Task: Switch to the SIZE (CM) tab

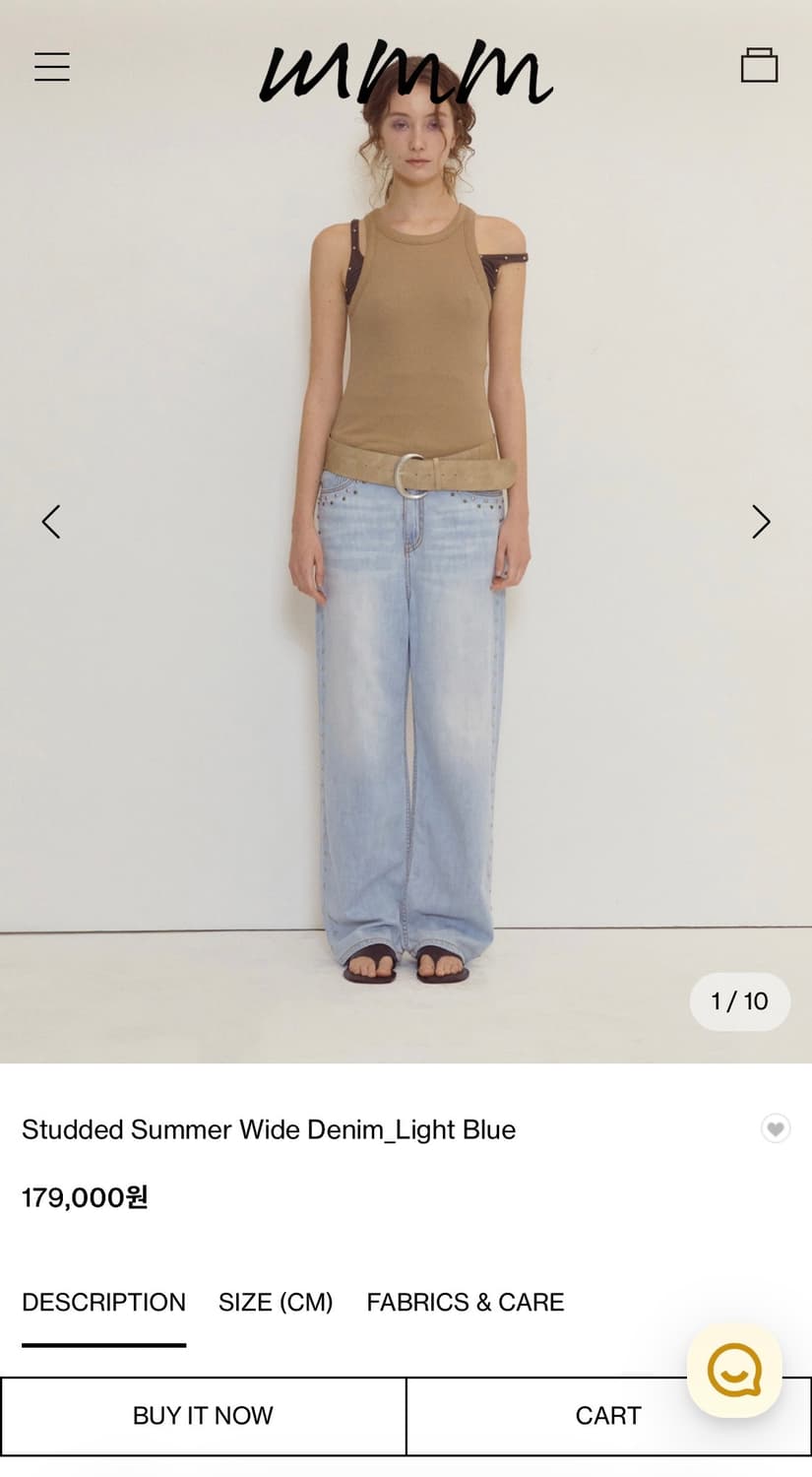Action: point(276,1302)
